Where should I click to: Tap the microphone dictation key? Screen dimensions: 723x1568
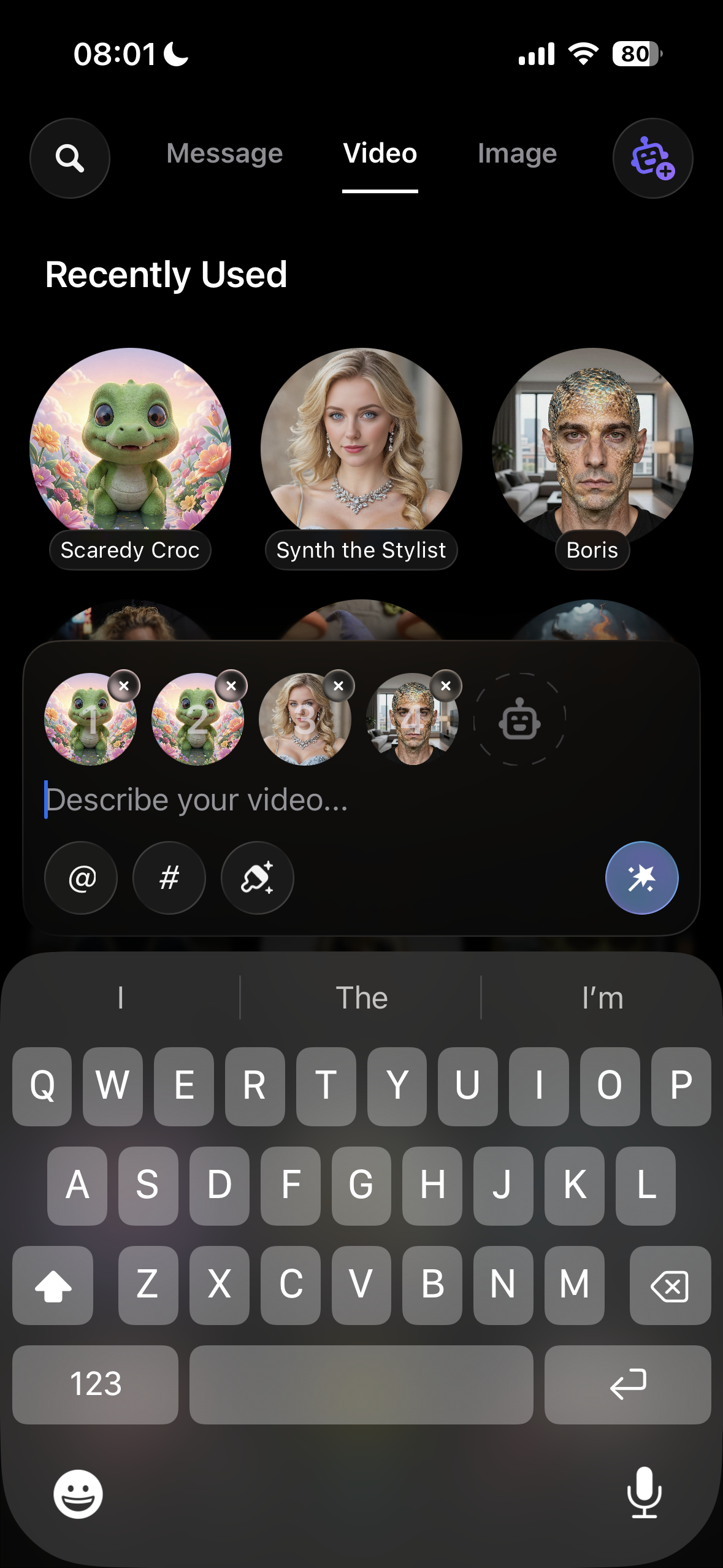click(x=645, y=1493)
